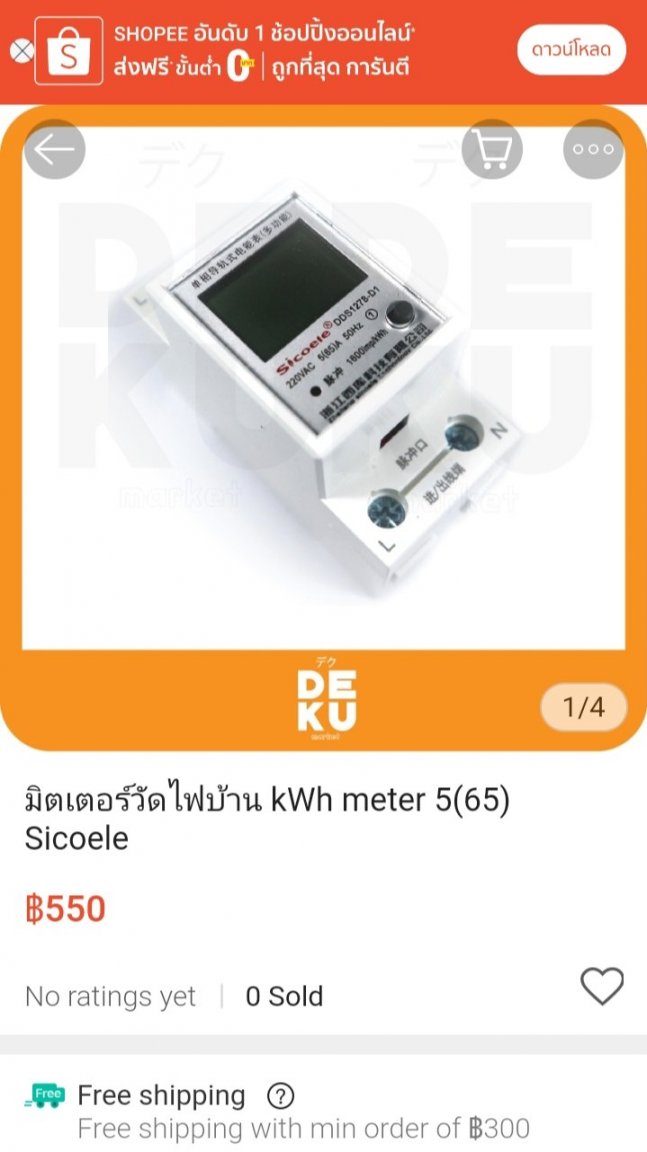Tap the ดาวน์โหลด download button
The height and width of the screenshot is (1152, 647).
tap(571, 50)
